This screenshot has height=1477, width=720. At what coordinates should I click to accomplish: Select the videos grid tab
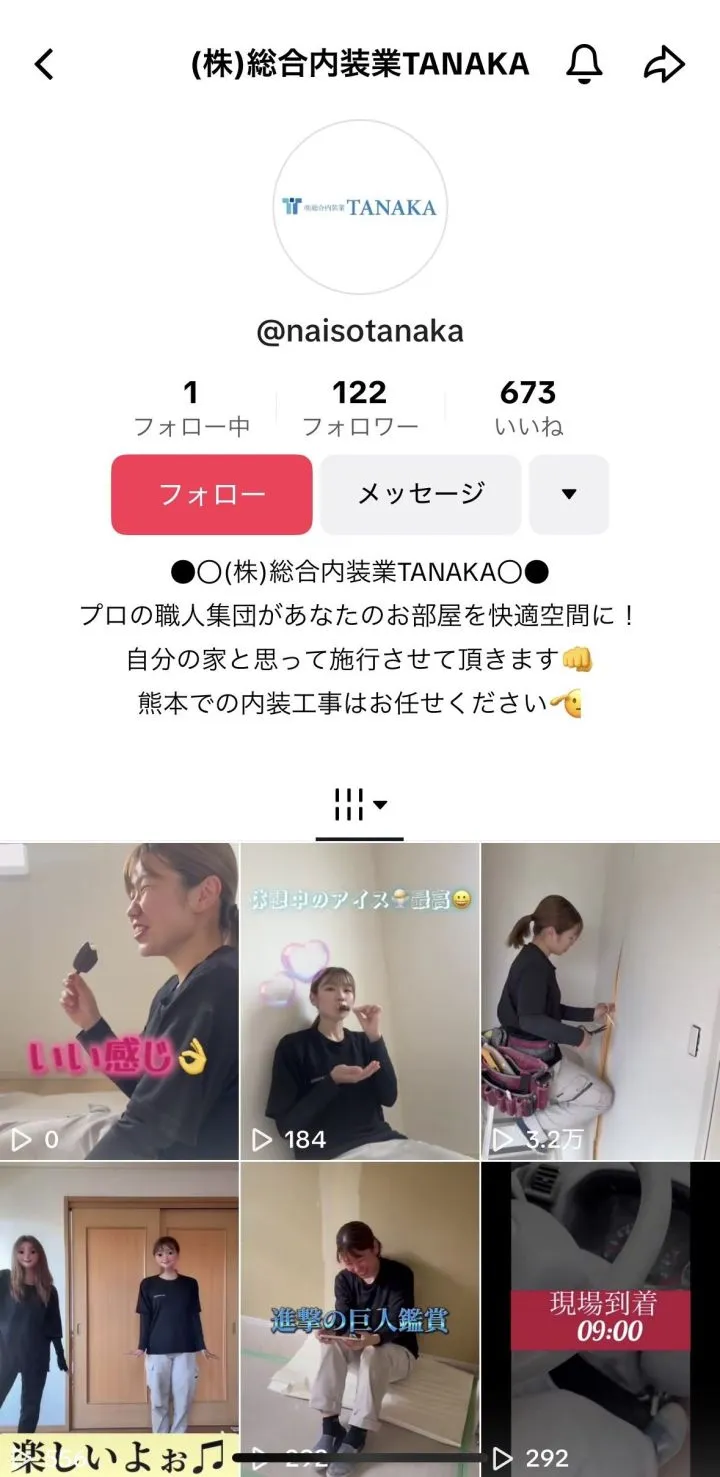pos(359,804)
